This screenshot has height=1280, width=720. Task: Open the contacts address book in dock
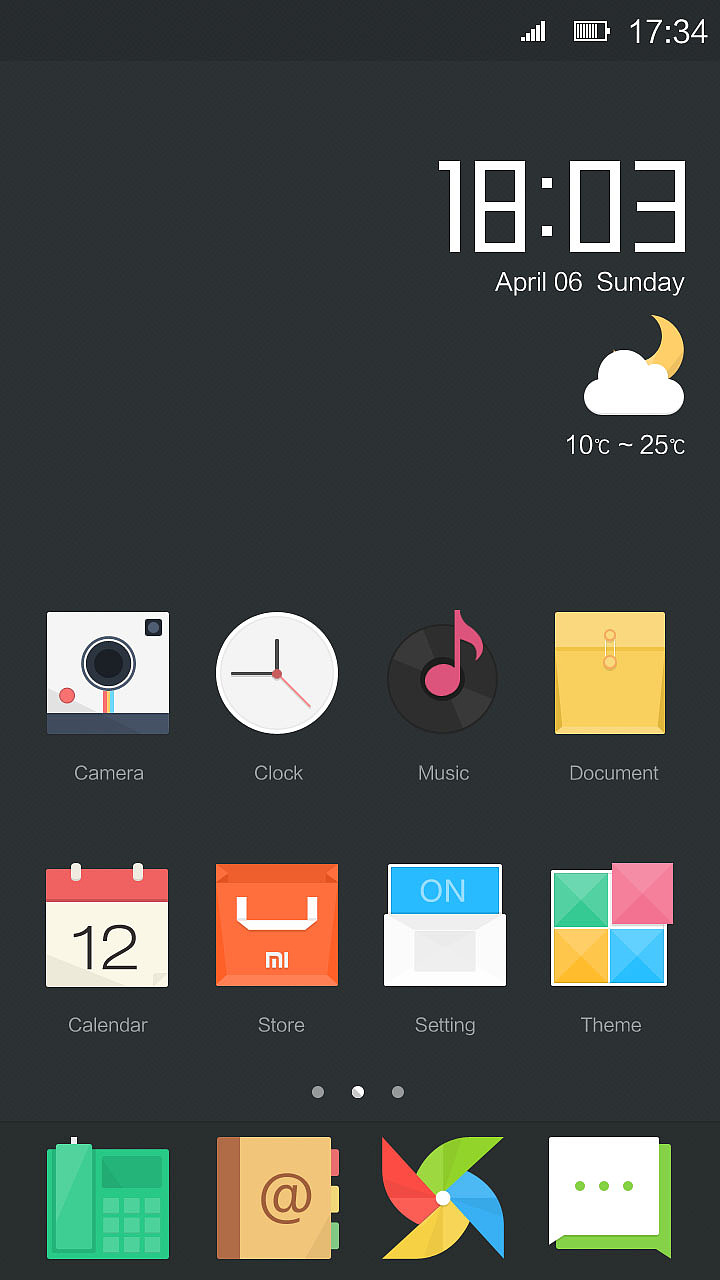278,1198
